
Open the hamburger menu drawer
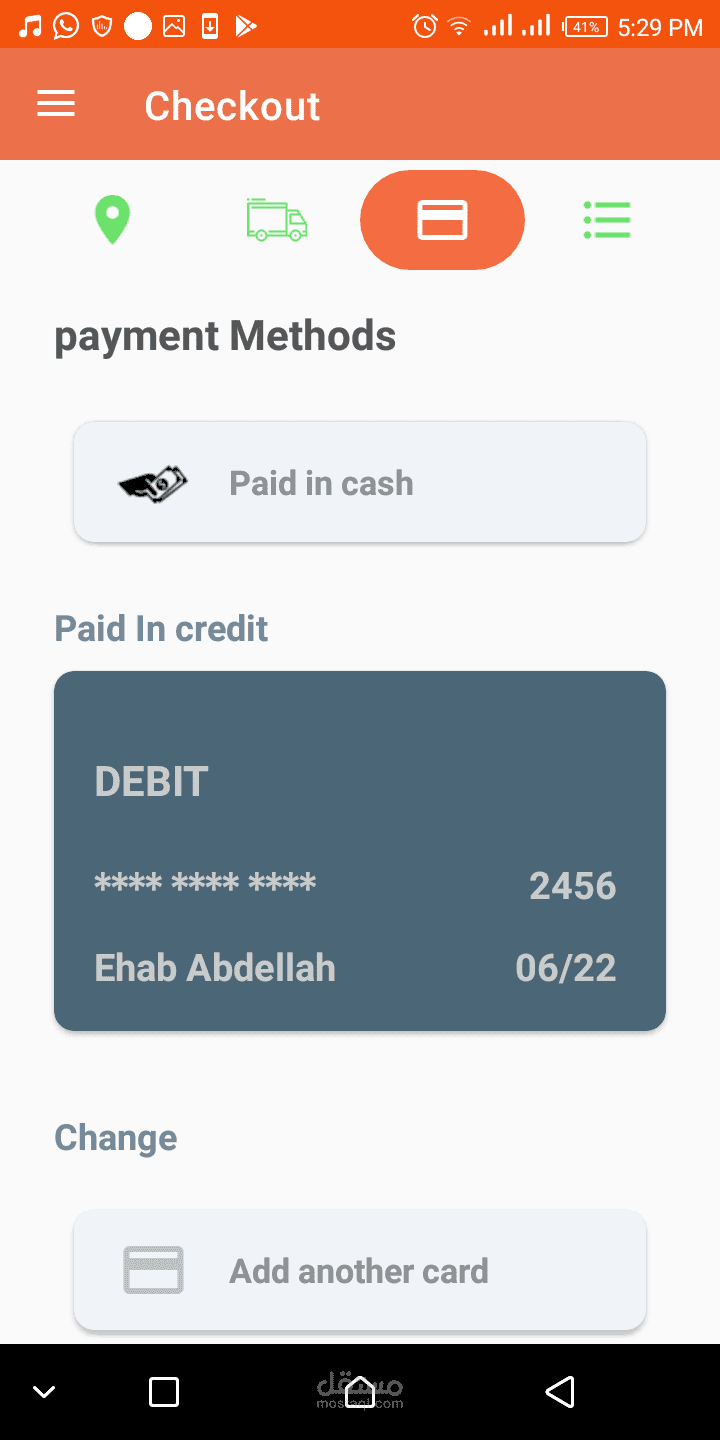(56, 104)
